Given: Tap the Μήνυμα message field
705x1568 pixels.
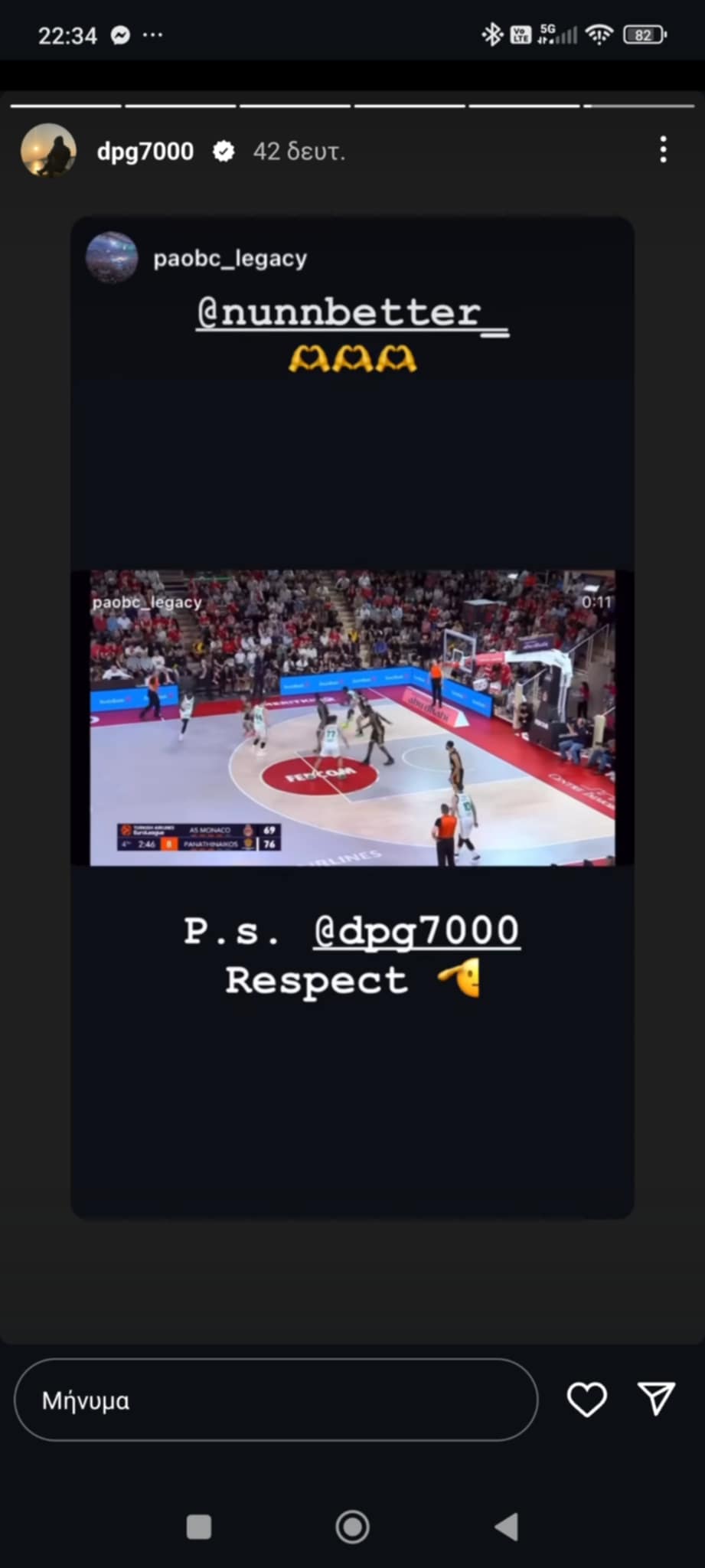Looking at the screenshot, I should (276, 1400).
